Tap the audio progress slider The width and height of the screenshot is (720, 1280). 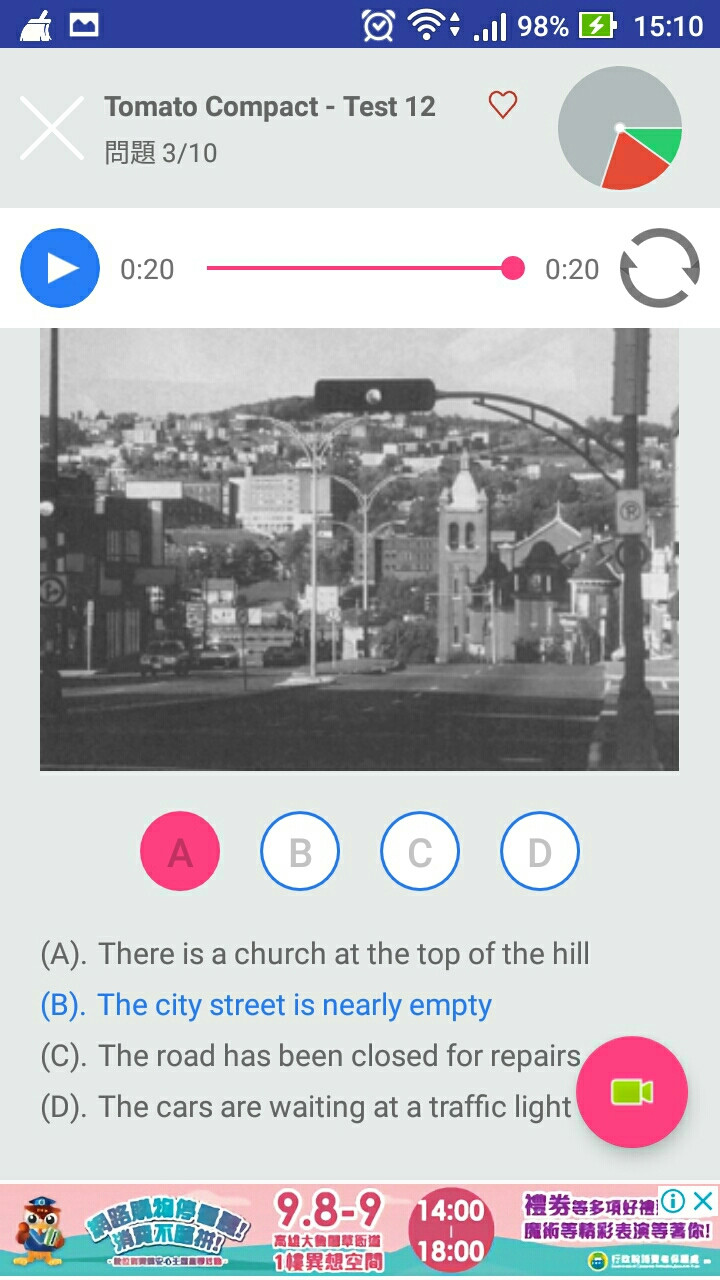tap(360, 268)
